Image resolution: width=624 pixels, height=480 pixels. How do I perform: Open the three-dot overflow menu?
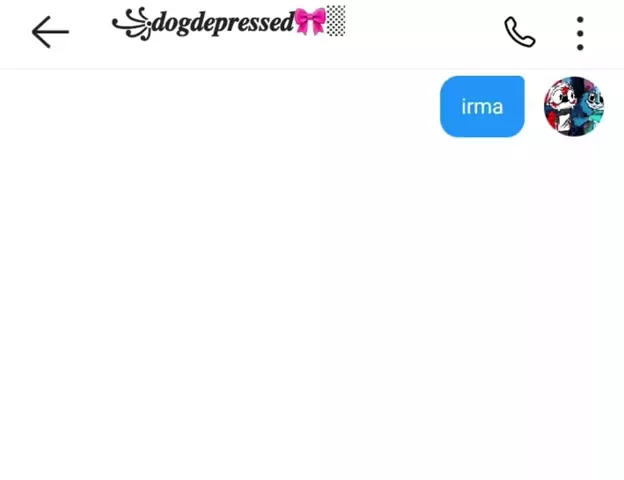tap(580, 33)
